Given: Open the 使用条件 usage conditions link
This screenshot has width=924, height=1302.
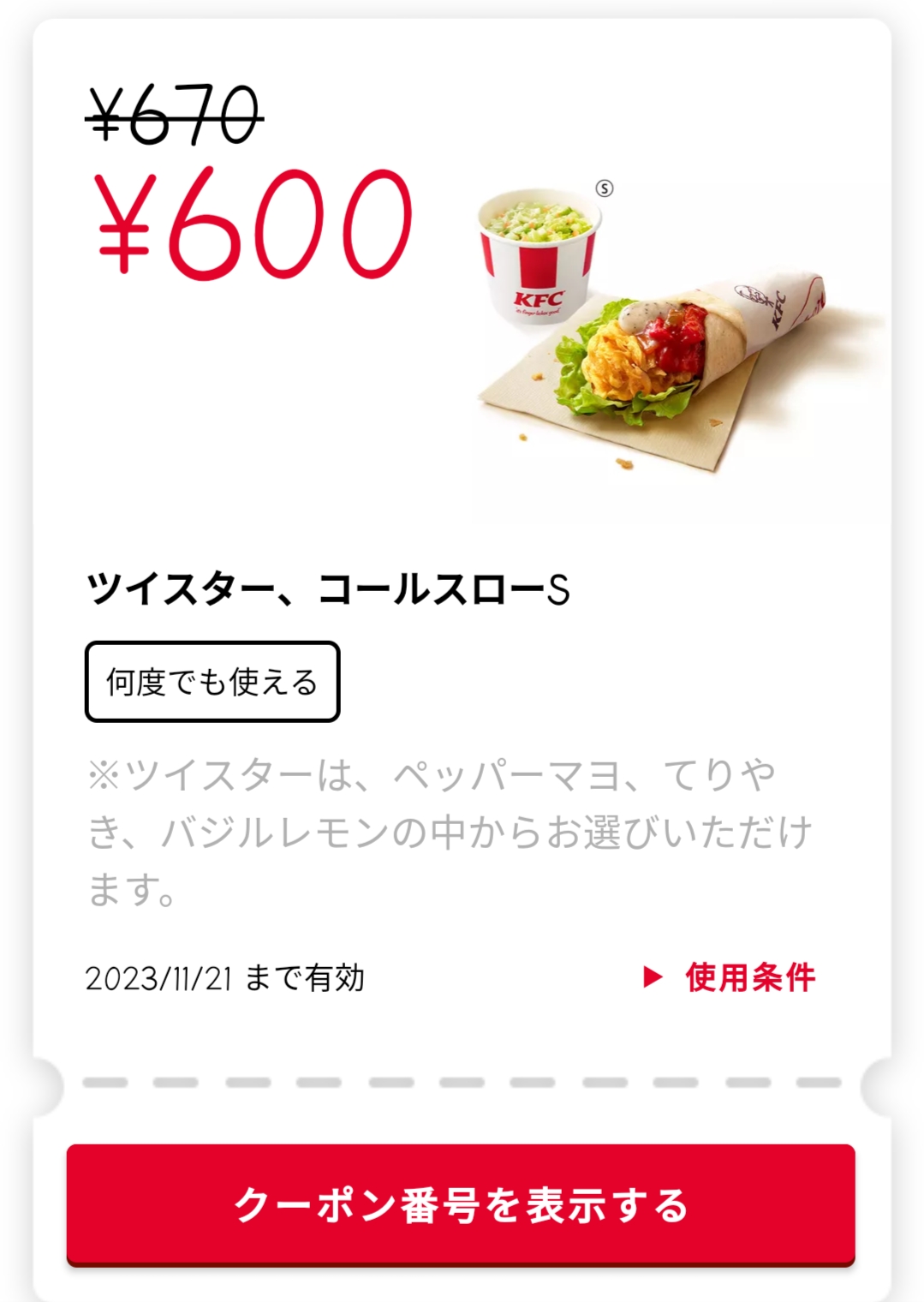Looking at the screenshot, I should click(x=730, y=977).
